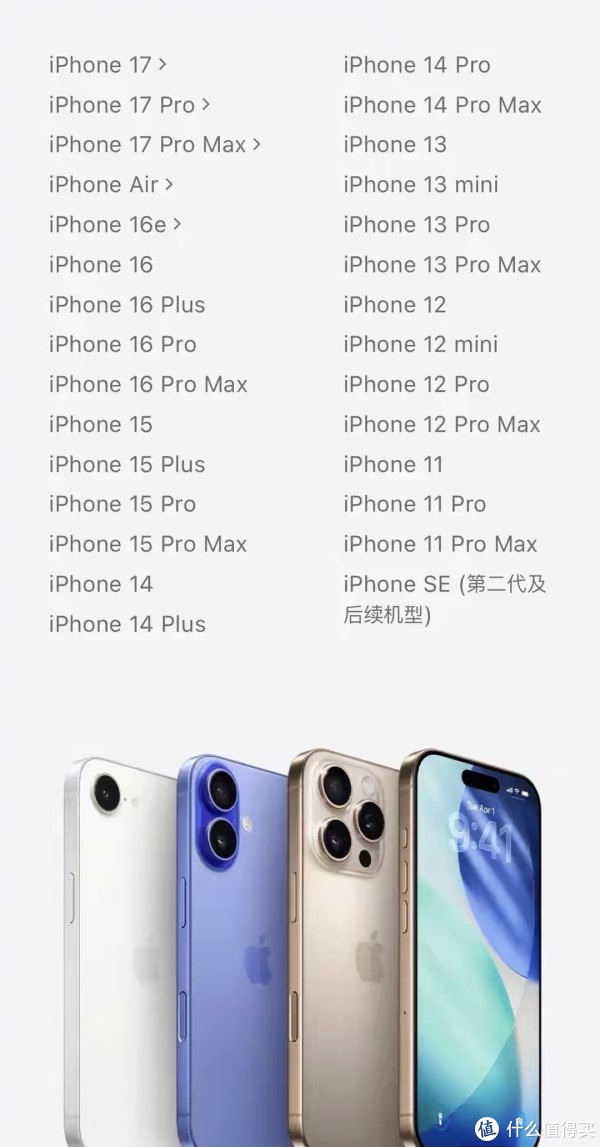Viewport: 600px width, 1147px height.
Task: View the iPhone 16e link
Action: pyautogui.click(x=114, y=225)
